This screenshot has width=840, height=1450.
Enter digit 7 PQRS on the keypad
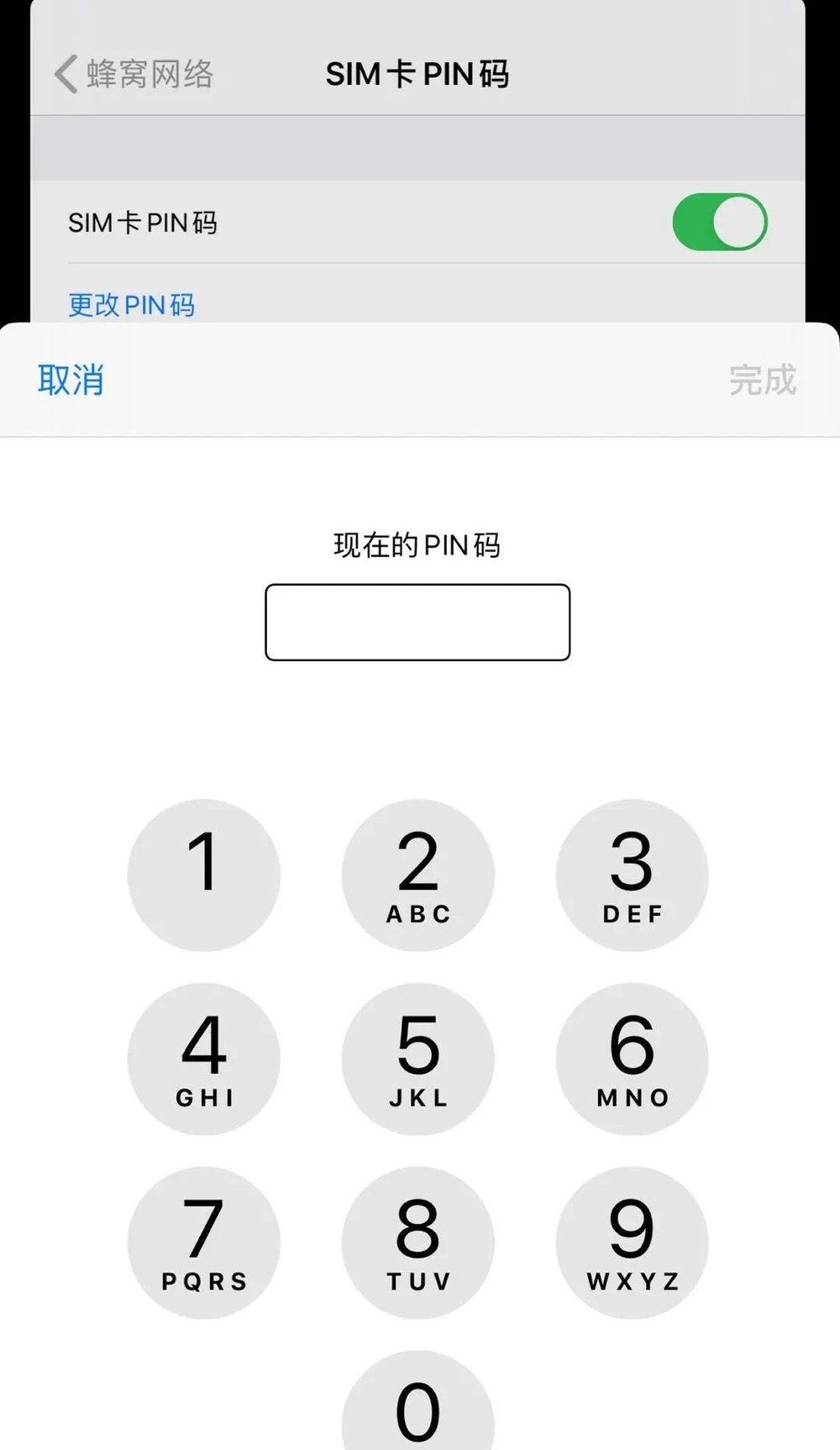[203, 1242]
